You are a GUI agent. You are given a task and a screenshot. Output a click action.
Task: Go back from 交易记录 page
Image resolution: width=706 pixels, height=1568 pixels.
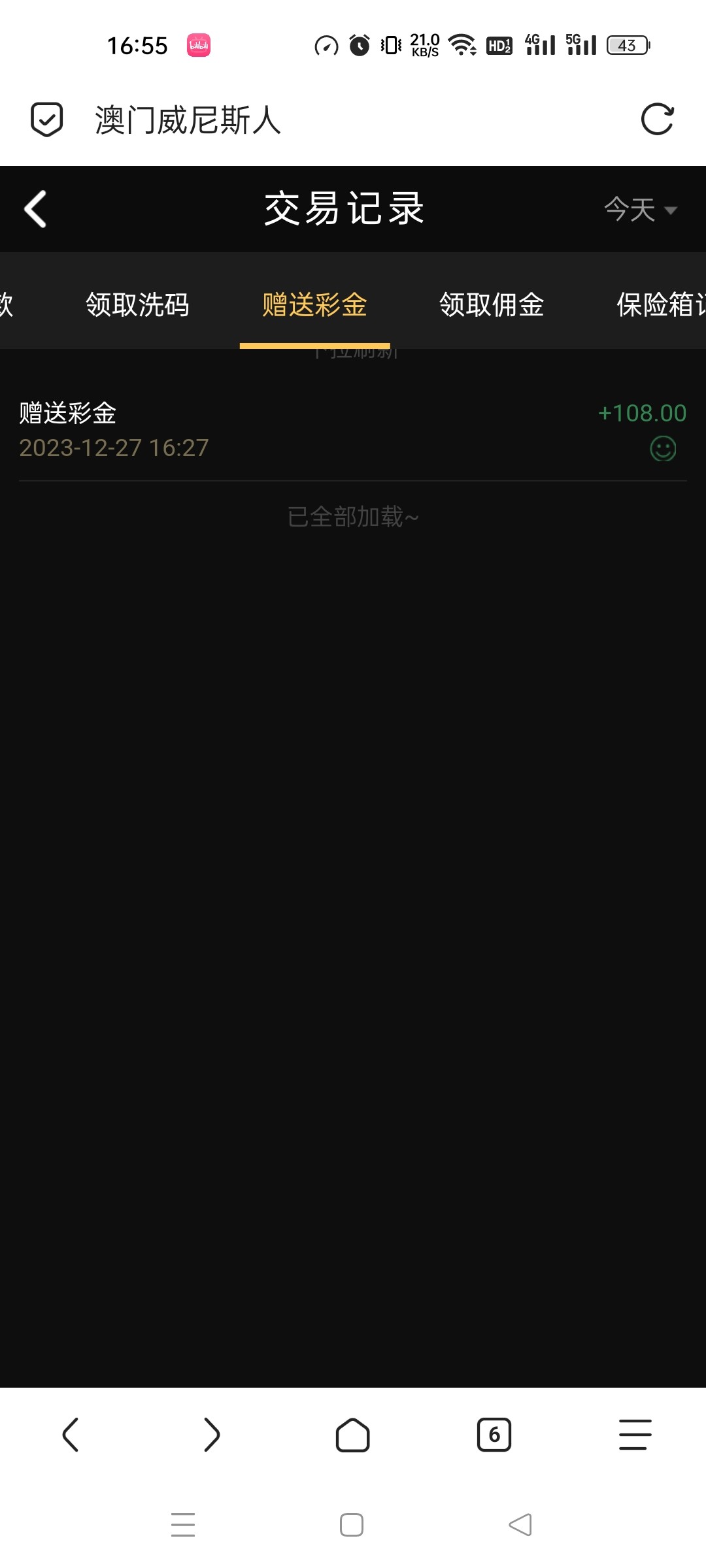pyautogui.click(x=35, y=209)
